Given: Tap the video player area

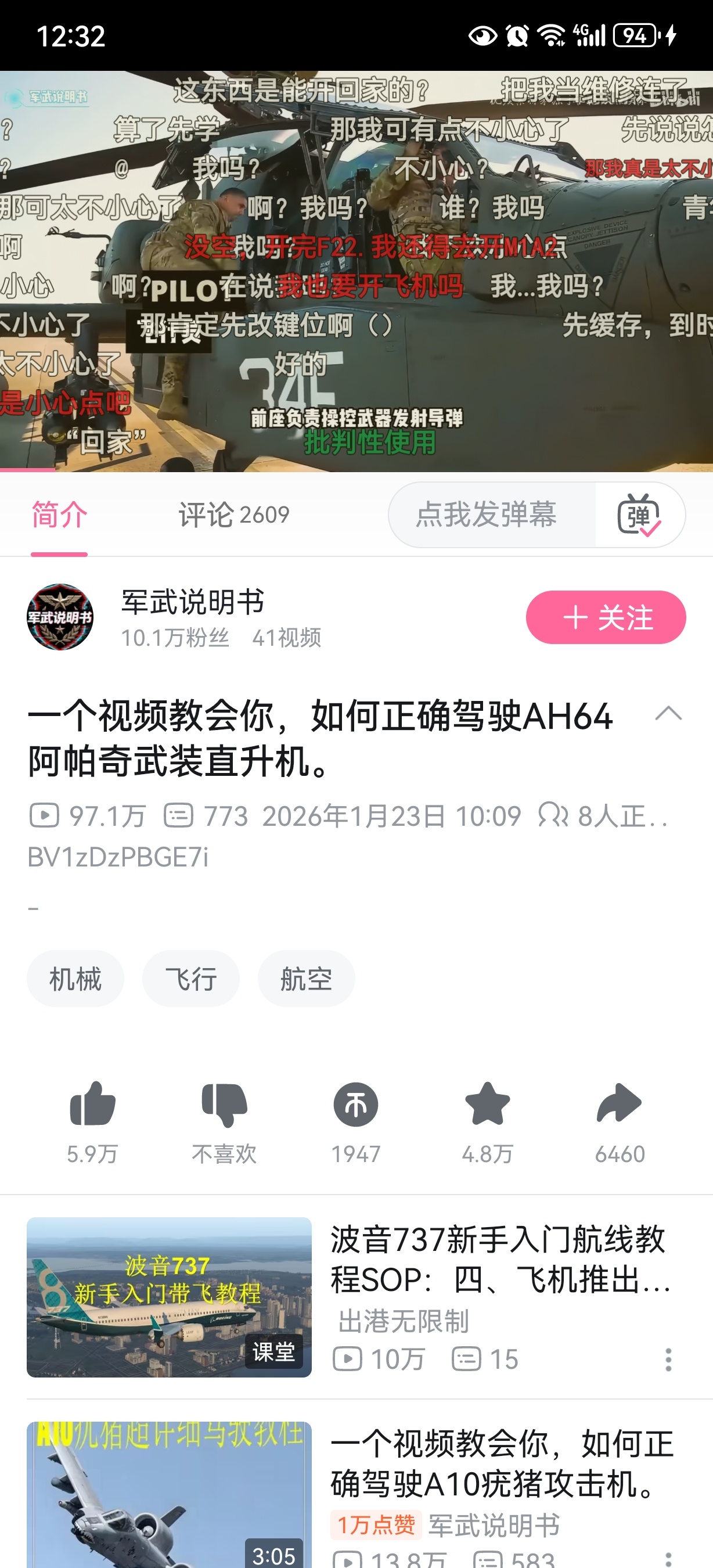Looking at the screenshot, I should [356, 271].
